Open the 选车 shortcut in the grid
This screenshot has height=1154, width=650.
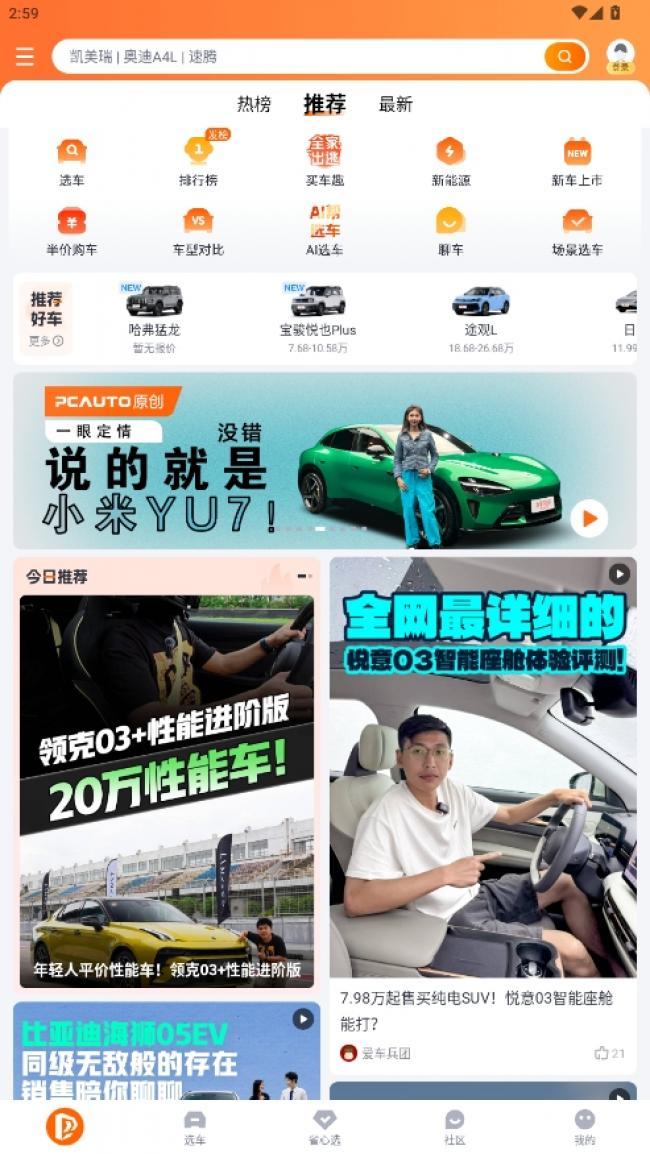[x=71, y=162]
